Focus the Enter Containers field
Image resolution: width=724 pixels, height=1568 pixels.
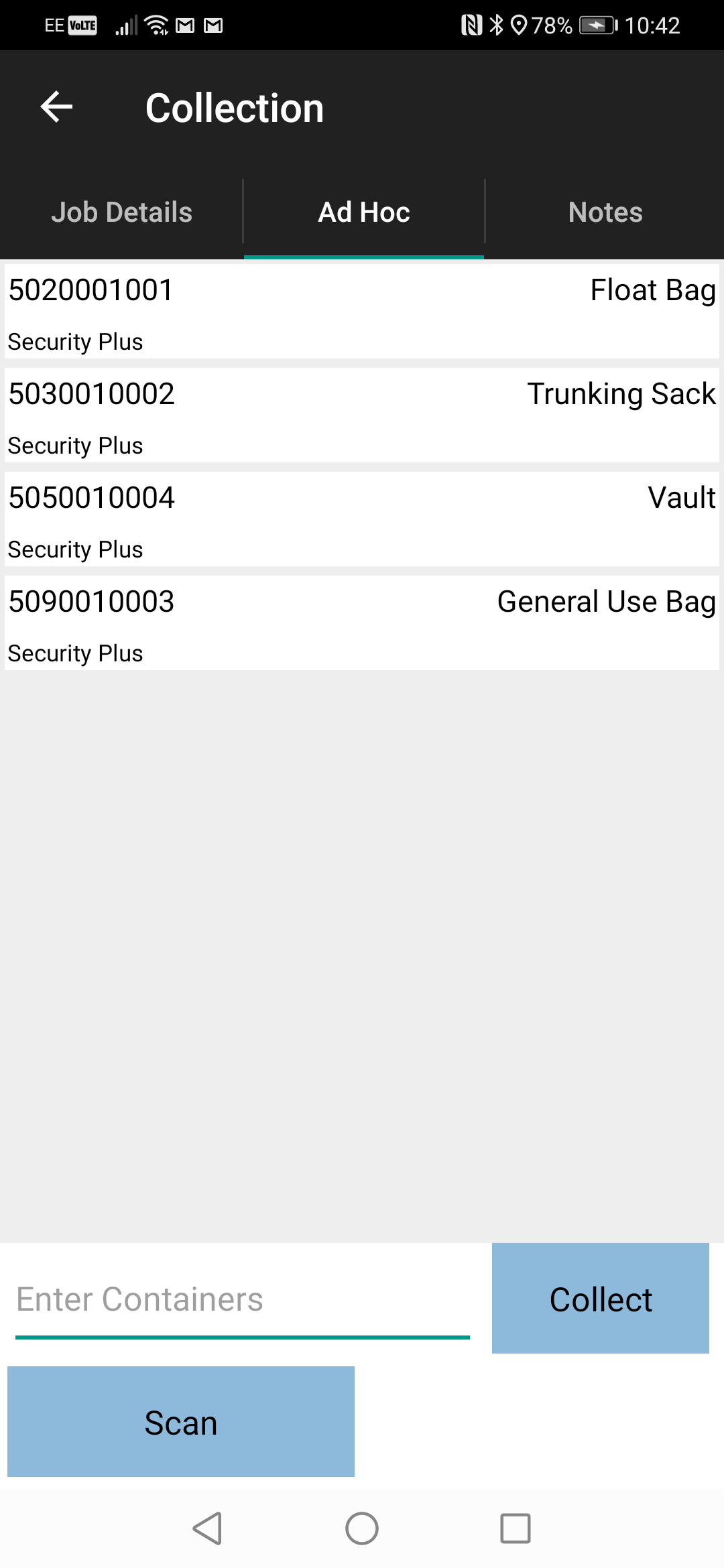coord(243,1300)
